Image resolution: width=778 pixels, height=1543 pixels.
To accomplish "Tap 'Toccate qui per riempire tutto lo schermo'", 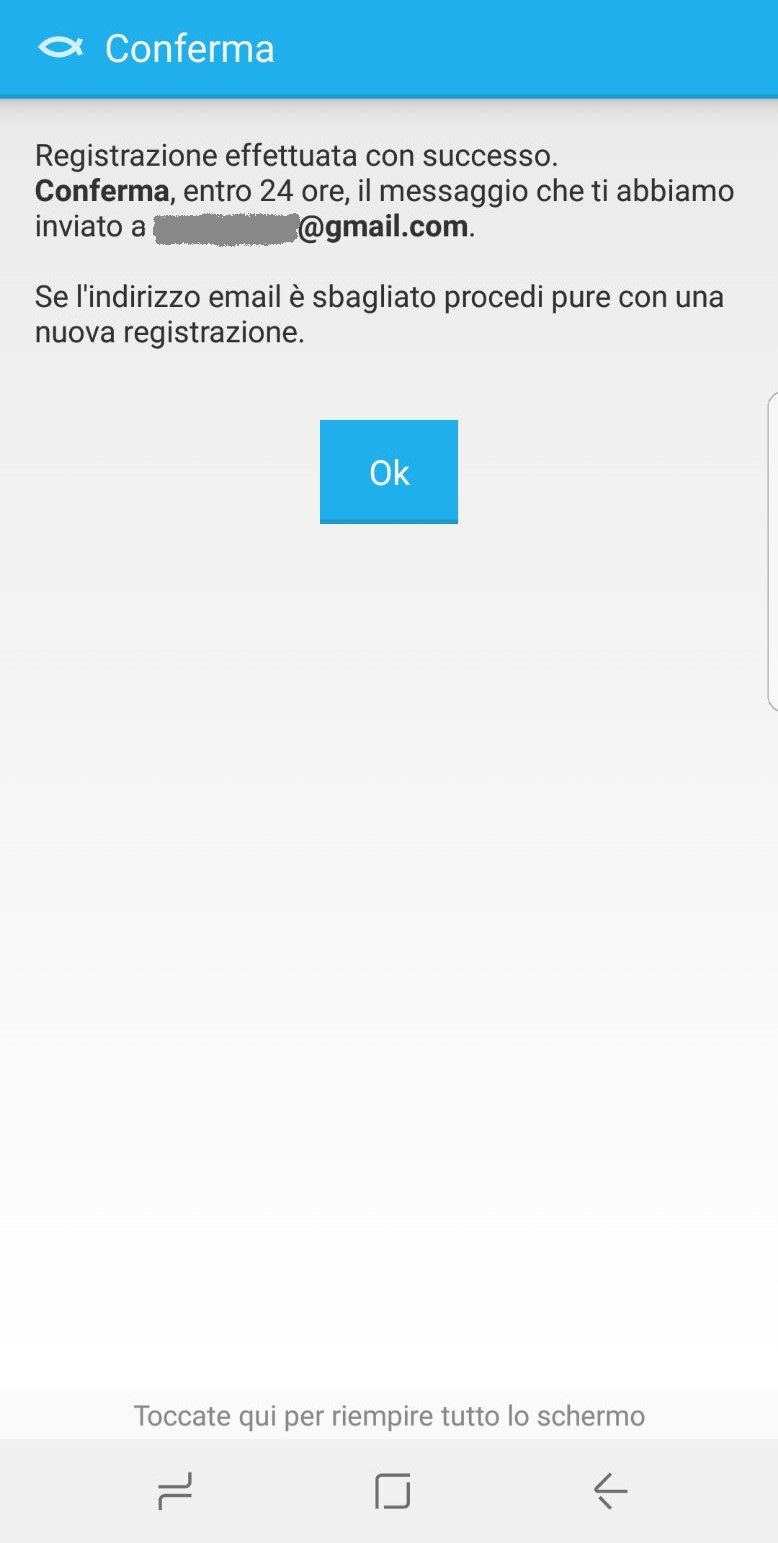I will pos(389,1416).
